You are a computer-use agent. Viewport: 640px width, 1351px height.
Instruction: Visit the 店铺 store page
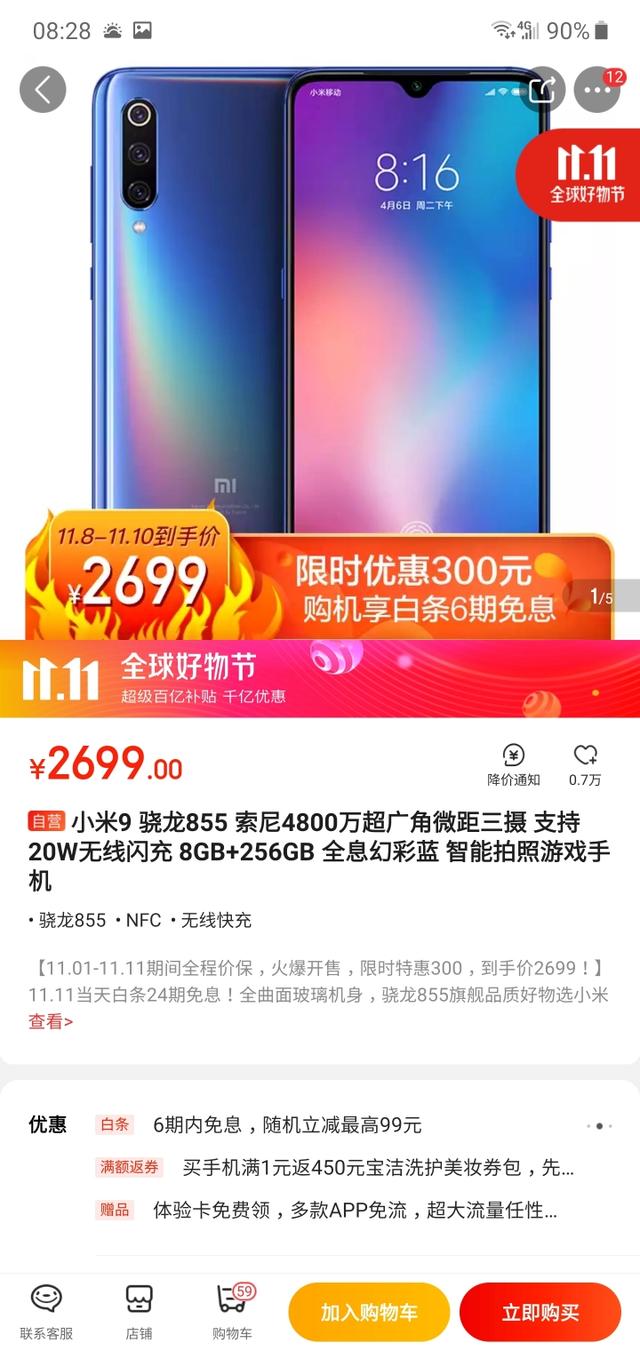pos(139,1311)
